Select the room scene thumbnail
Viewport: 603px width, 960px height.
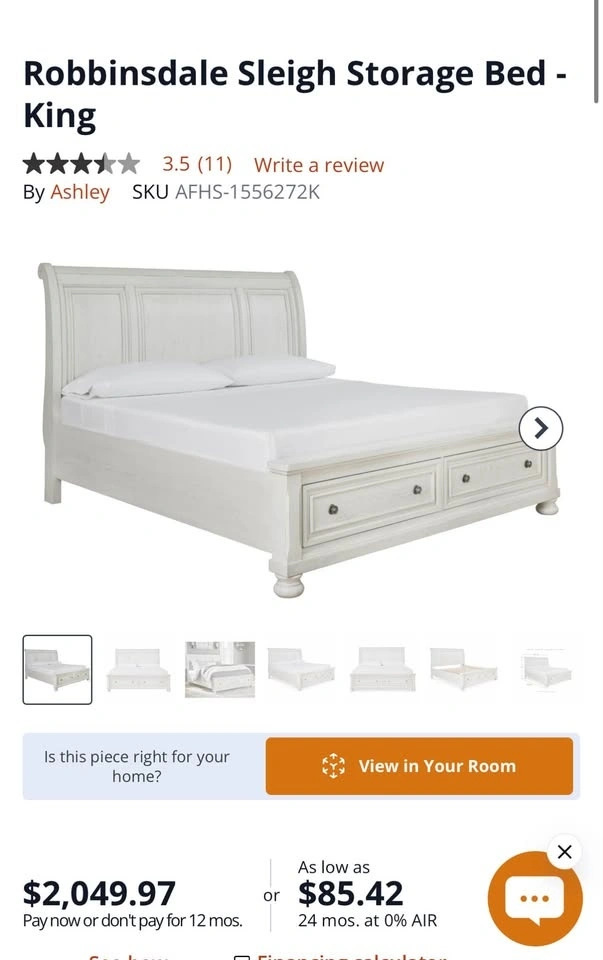(x=220, y=669)
